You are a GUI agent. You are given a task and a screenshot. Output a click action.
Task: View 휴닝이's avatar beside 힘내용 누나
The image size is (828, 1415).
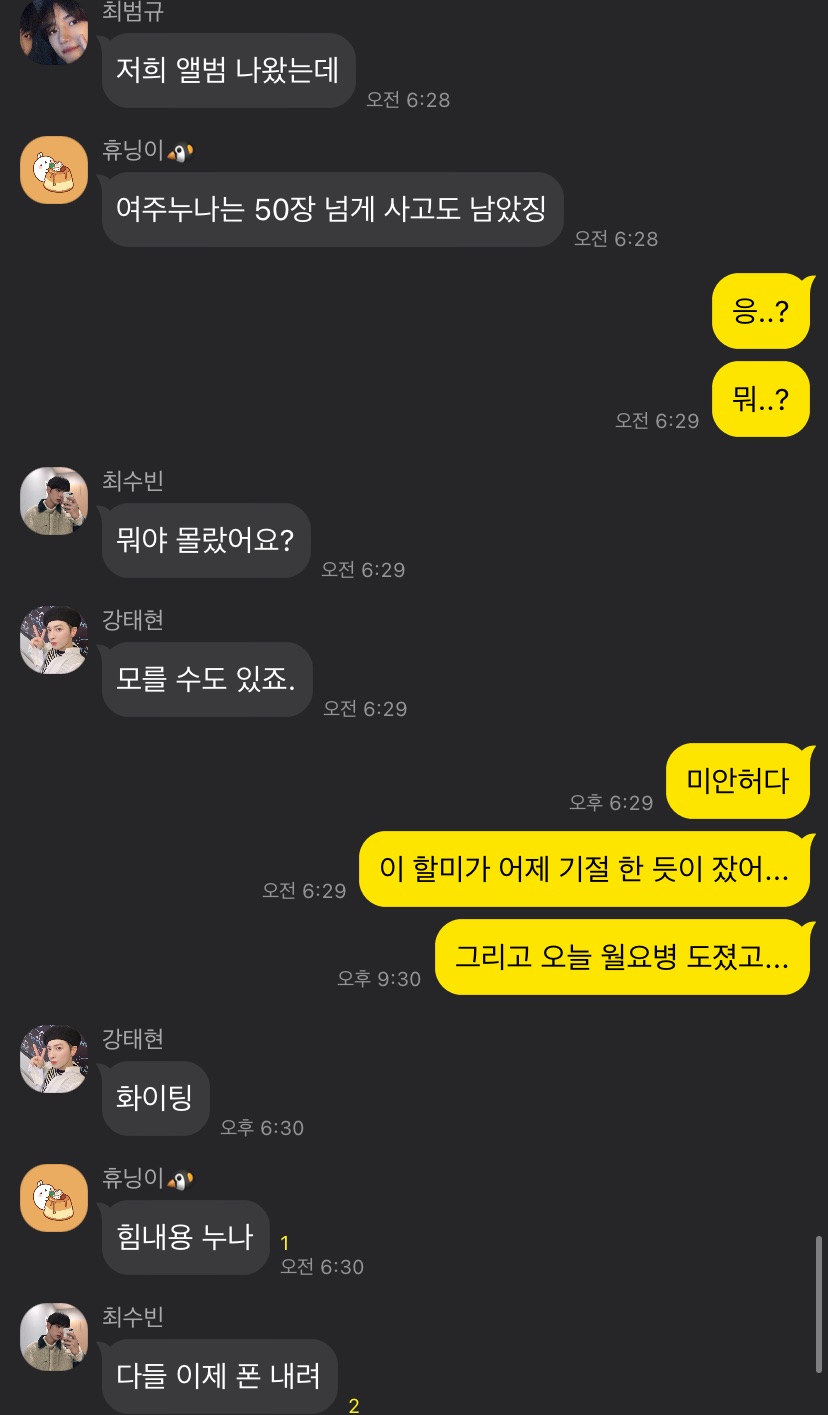click(x=54, y=1198)
